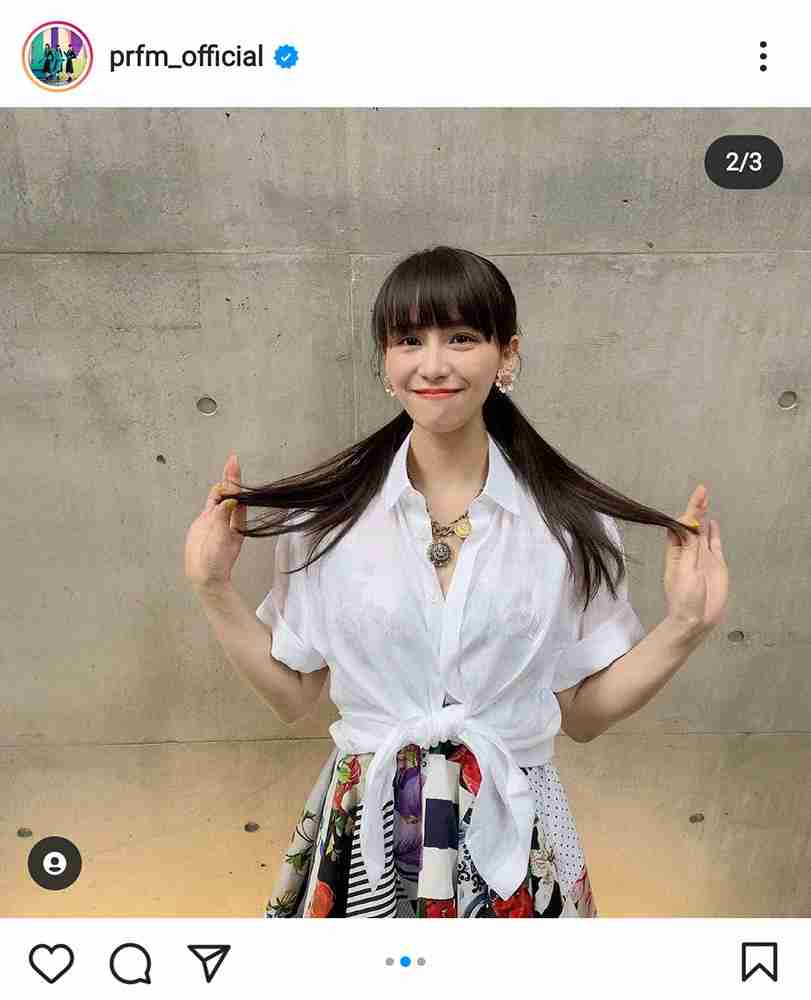View the 2/3 photo count indicator

point(743,160)
